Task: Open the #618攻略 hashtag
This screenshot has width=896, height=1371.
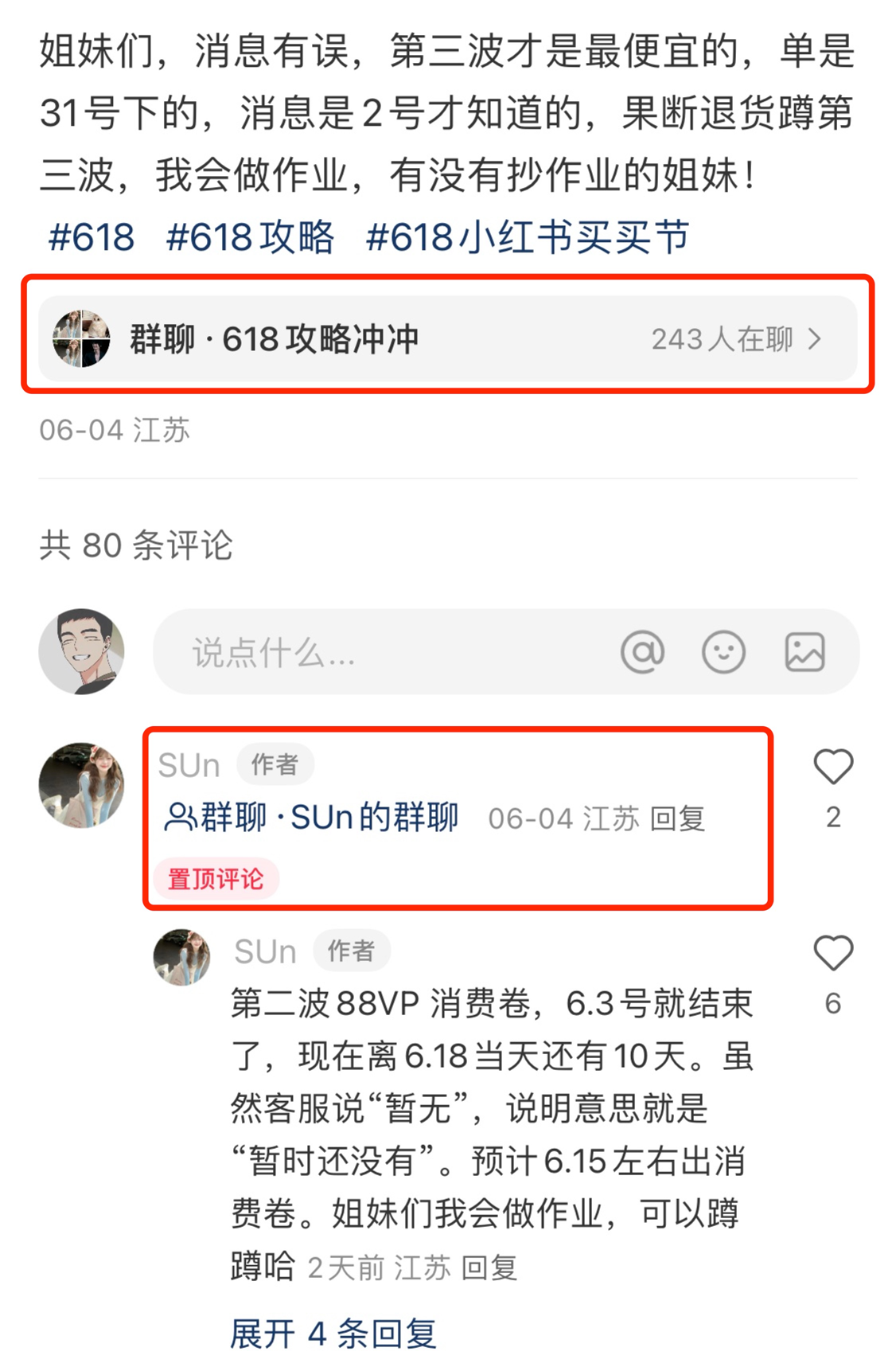Action: pyautogui.click(x=250, y=237)
